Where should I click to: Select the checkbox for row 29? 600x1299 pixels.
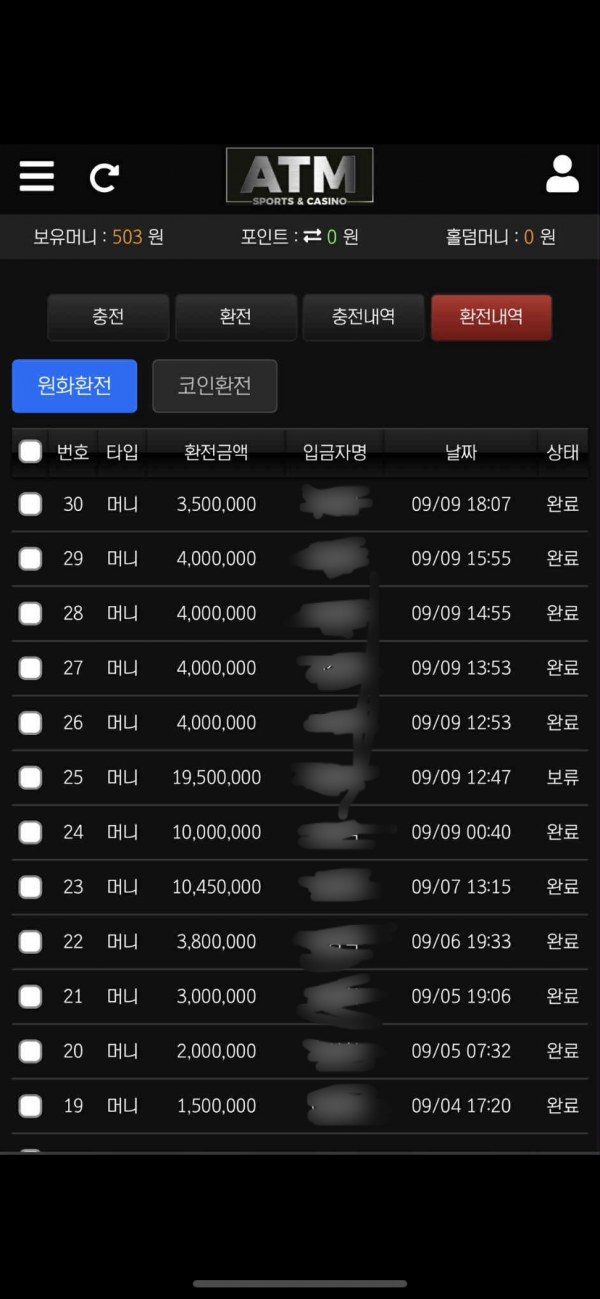[x=31, y=559]
